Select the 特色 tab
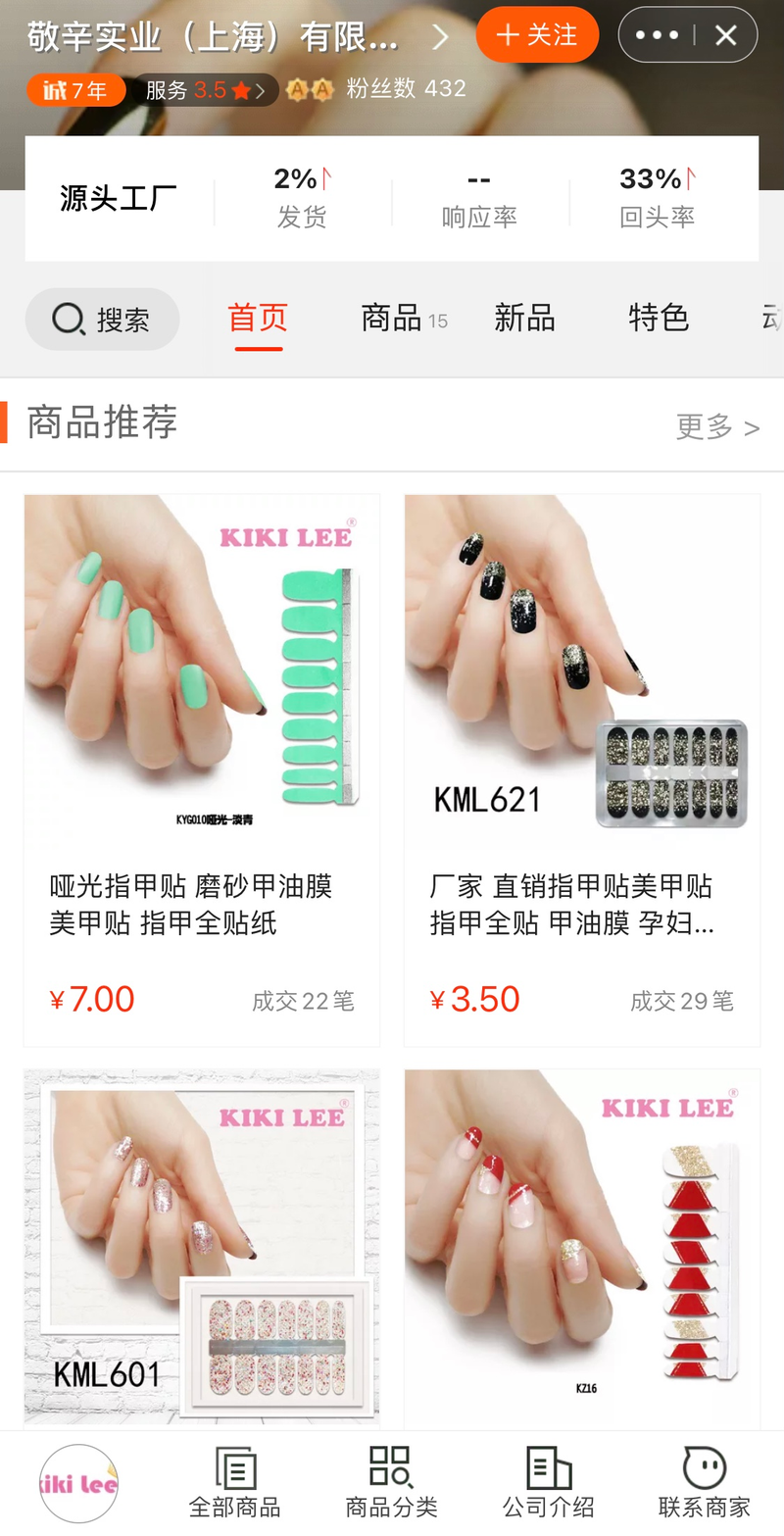This screenshot has width=784, height=1536. coord(659,319)
